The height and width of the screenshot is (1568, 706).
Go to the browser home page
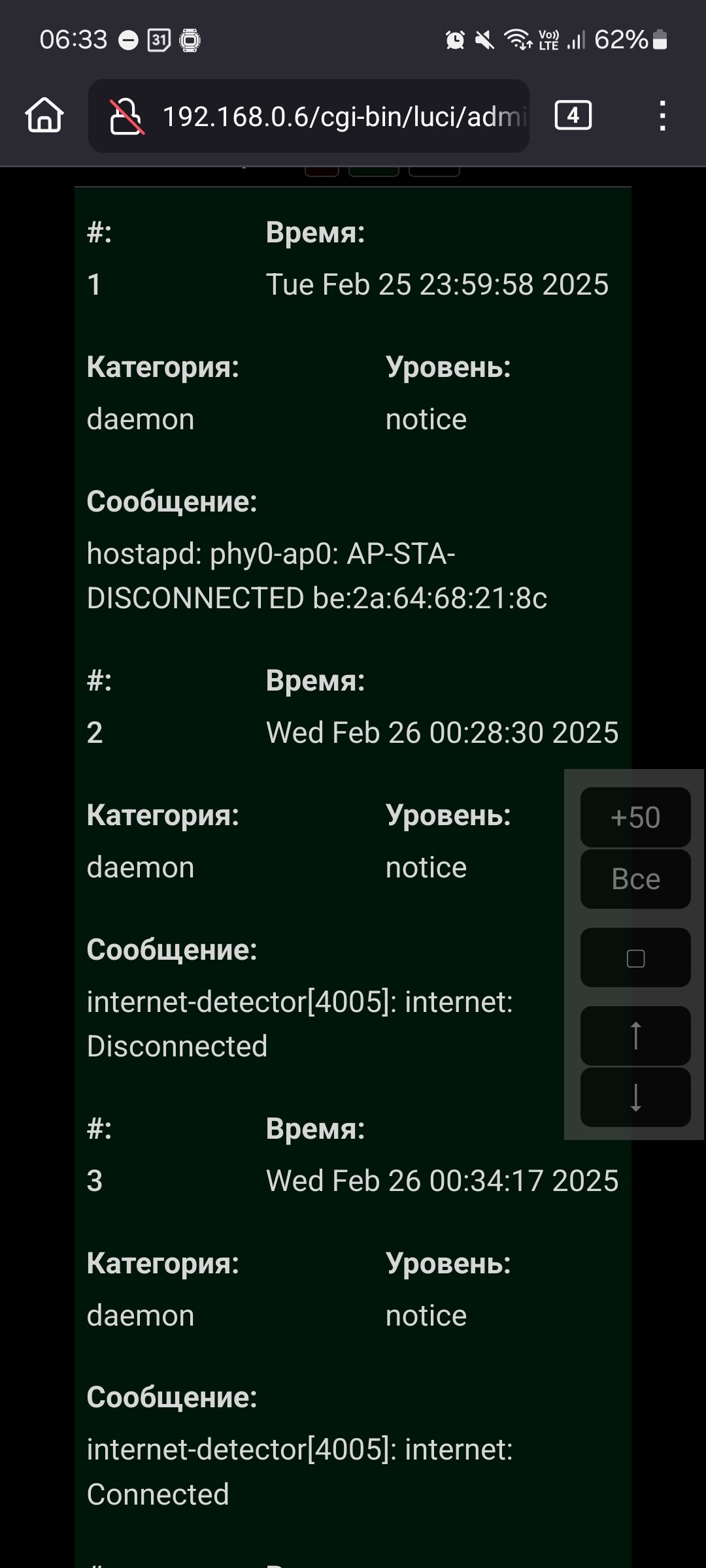pyautogui.click(x=44, y=116)
